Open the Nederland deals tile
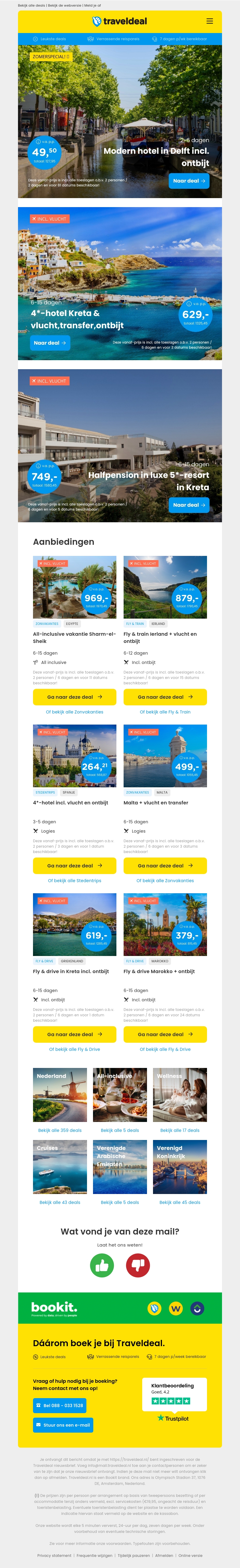240x1568 pixels. [60, 1095]
